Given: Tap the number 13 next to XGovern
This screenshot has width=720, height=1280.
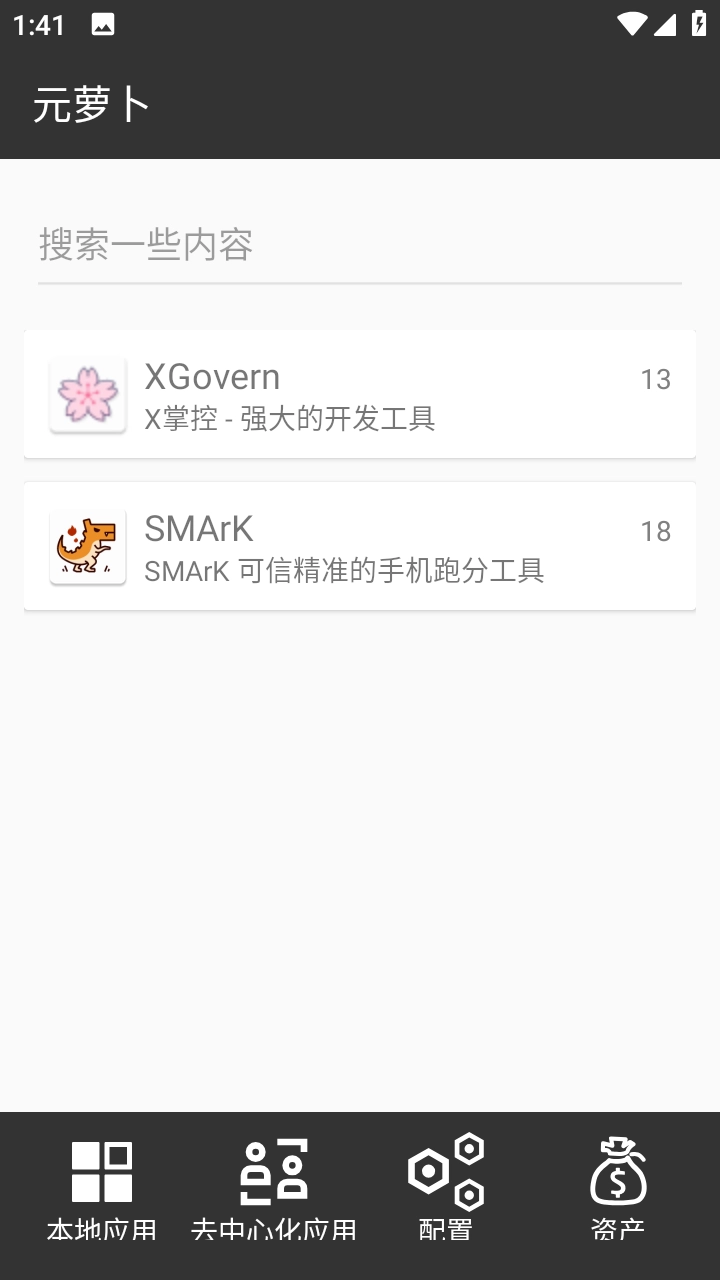Looking at the screenshot, I should point(657,380).
